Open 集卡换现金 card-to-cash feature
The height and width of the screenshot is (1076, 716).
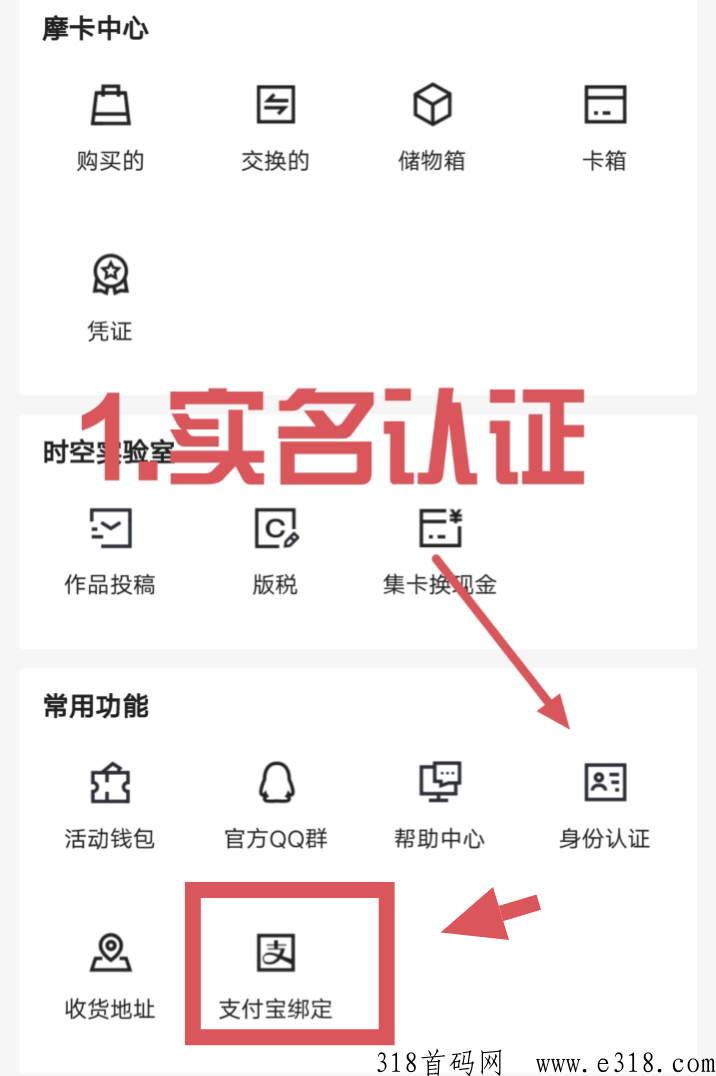[x=440, y=550]
